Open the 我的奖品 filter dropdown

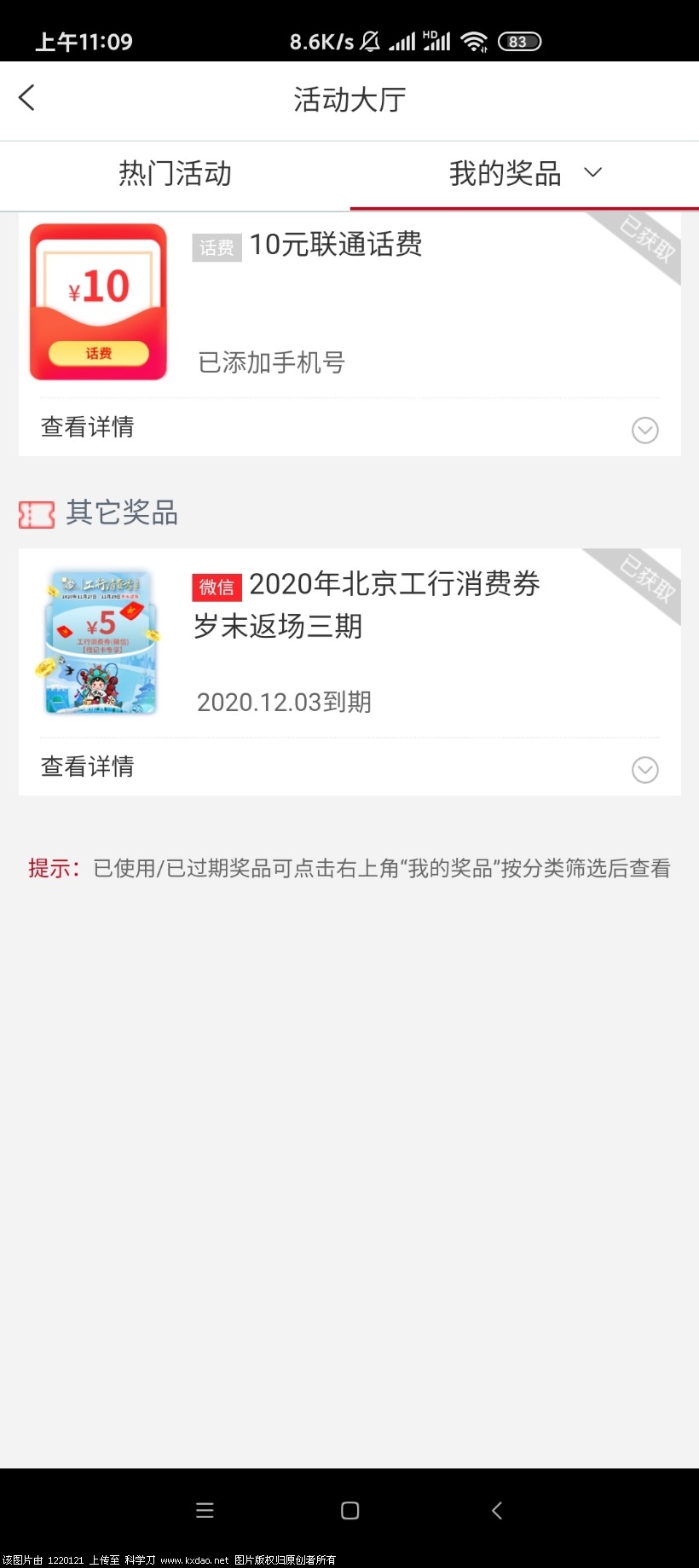pyautogui.click(x=593, y=173)
